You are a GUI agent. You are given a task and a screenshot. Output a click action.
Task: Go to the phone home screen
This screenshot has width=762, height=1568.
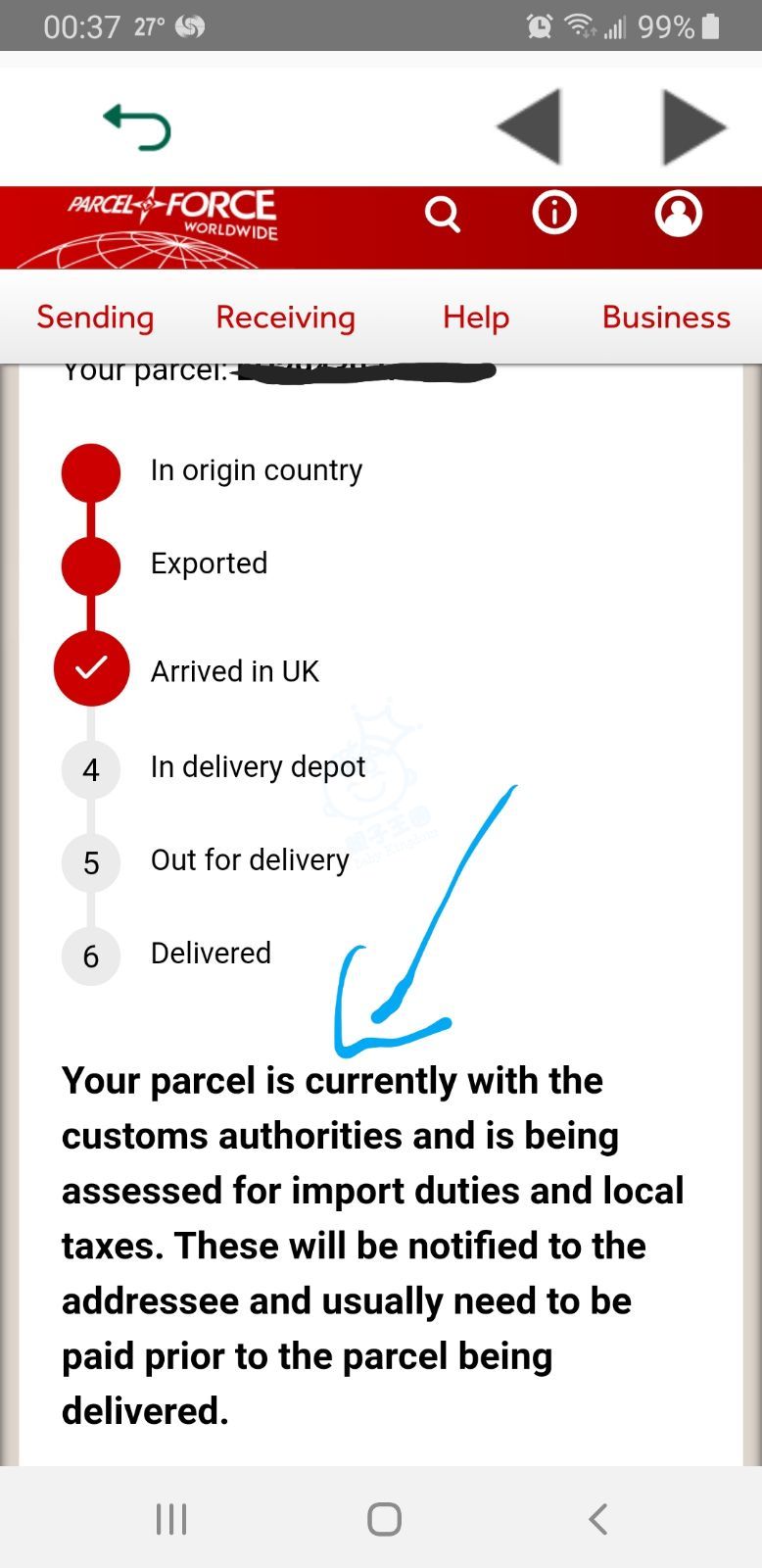click(x=384, y=1519)
